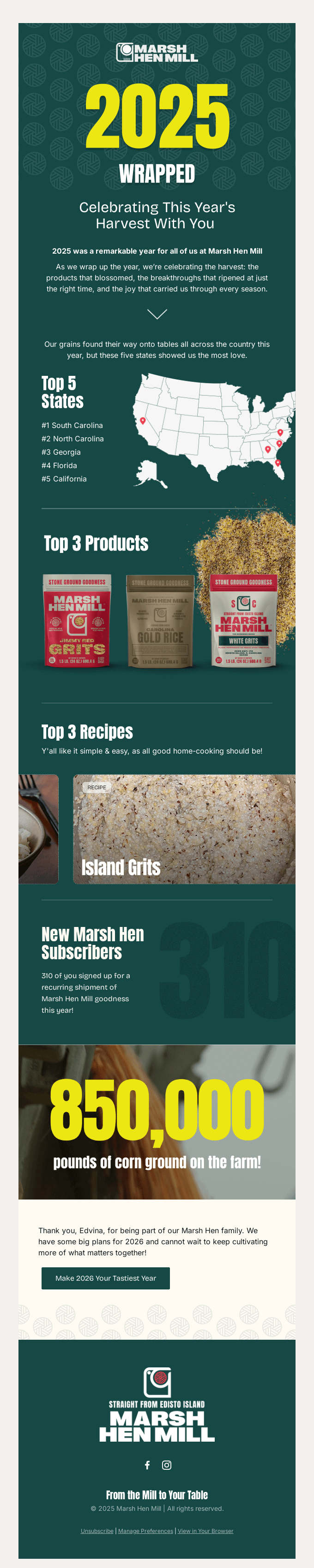View the White Grits product

(x=243, y=620)
